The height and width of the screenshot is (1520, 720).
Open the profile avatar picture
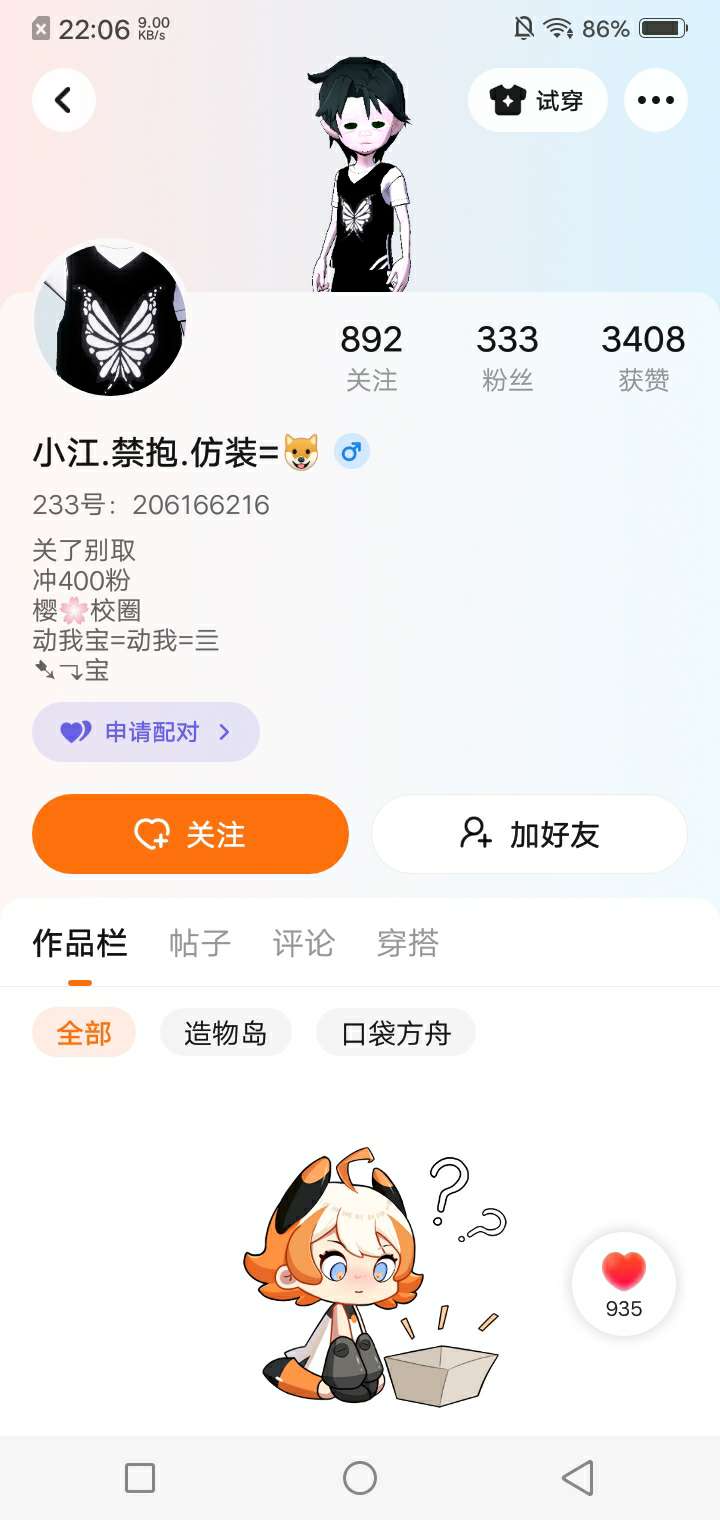tap(111, 319)
